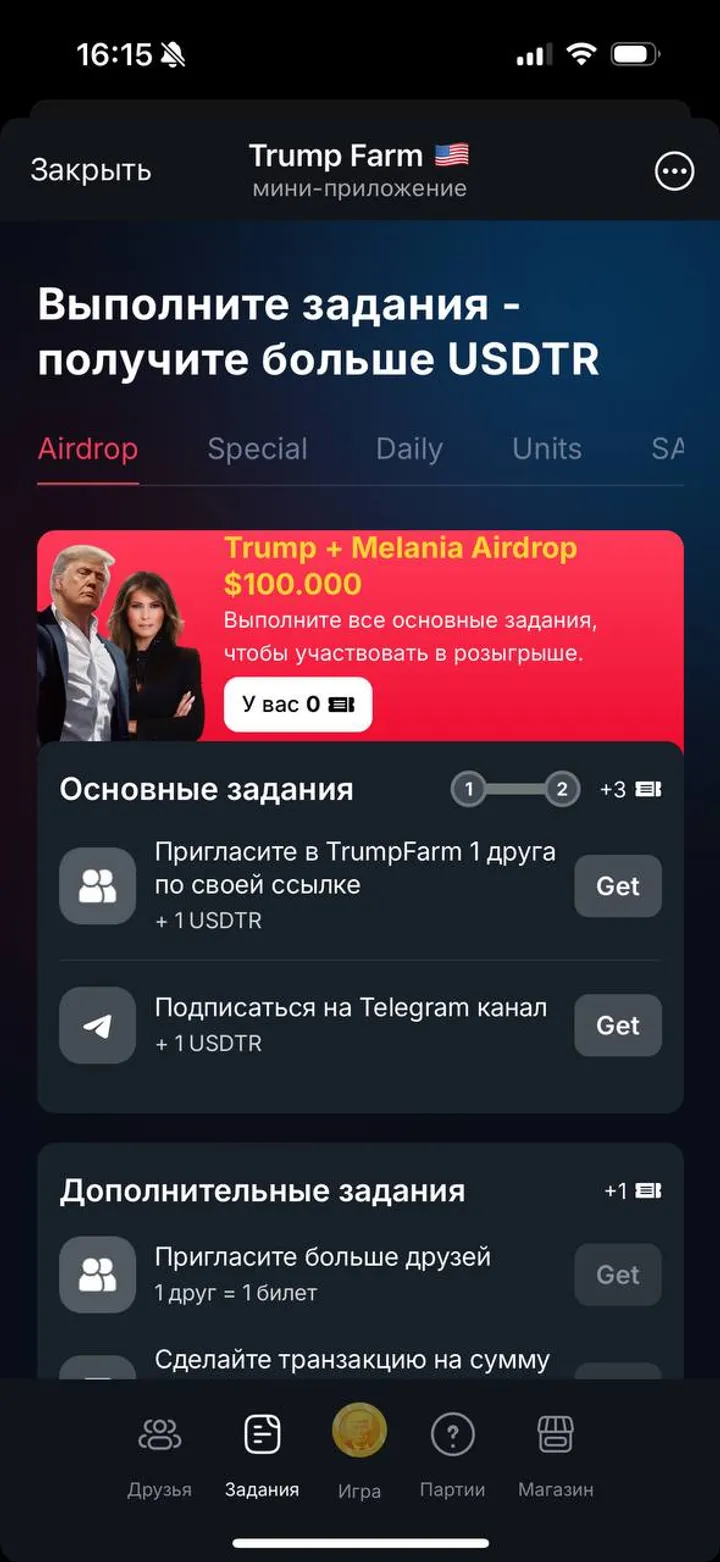Viewport: 720px width, 1562px height.
Task: Open the Партии question mark icon
Action: (455, 1431)
